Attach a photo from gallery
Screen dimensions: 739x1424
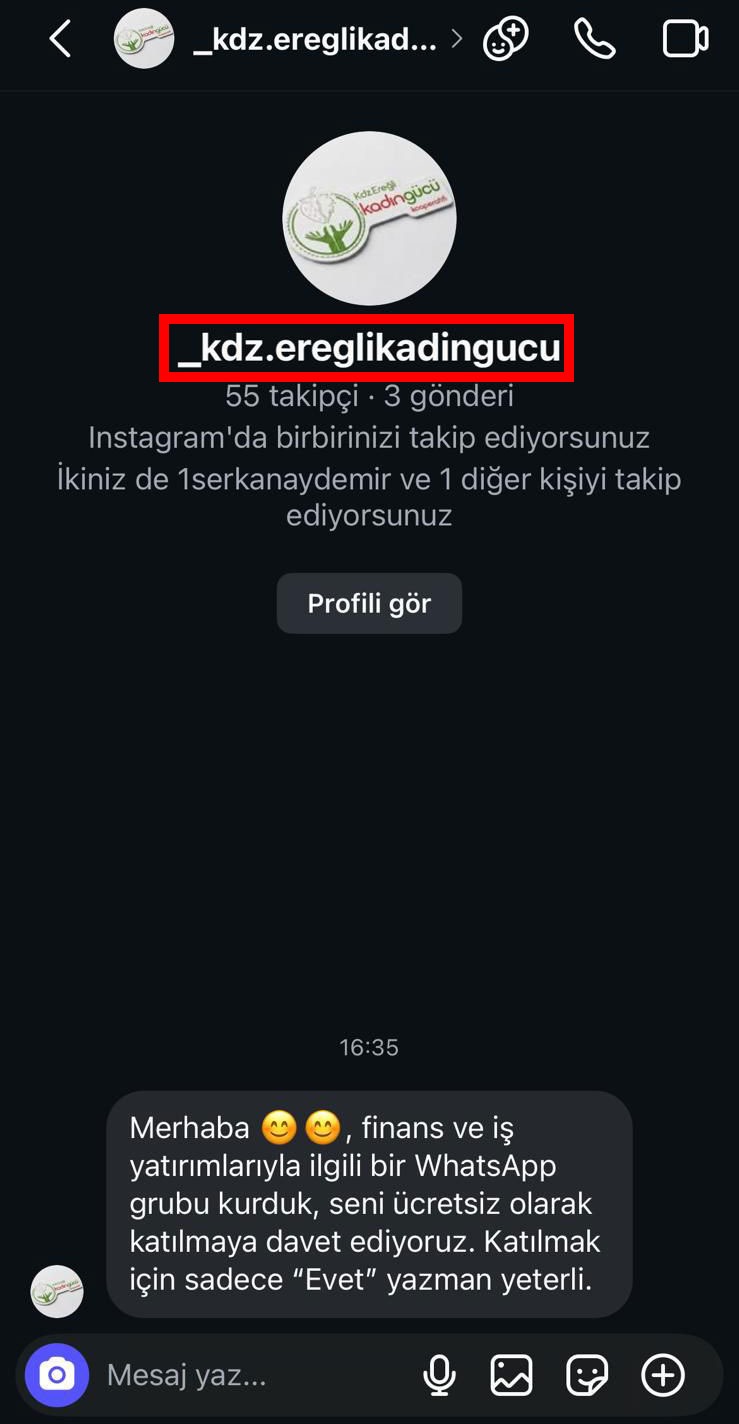coord(511,1376)
